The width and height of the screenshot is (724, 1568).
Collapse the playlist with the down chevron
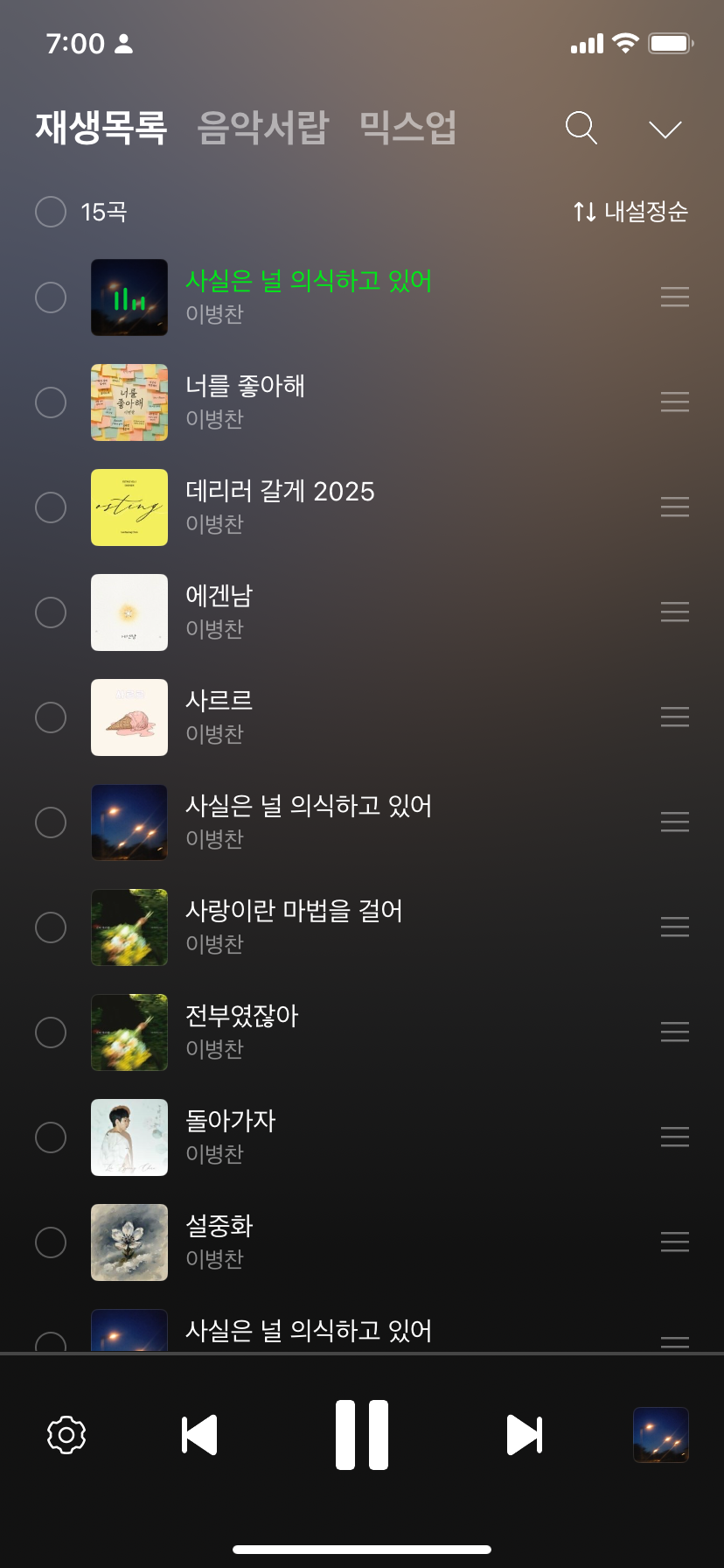pos(665,129)
